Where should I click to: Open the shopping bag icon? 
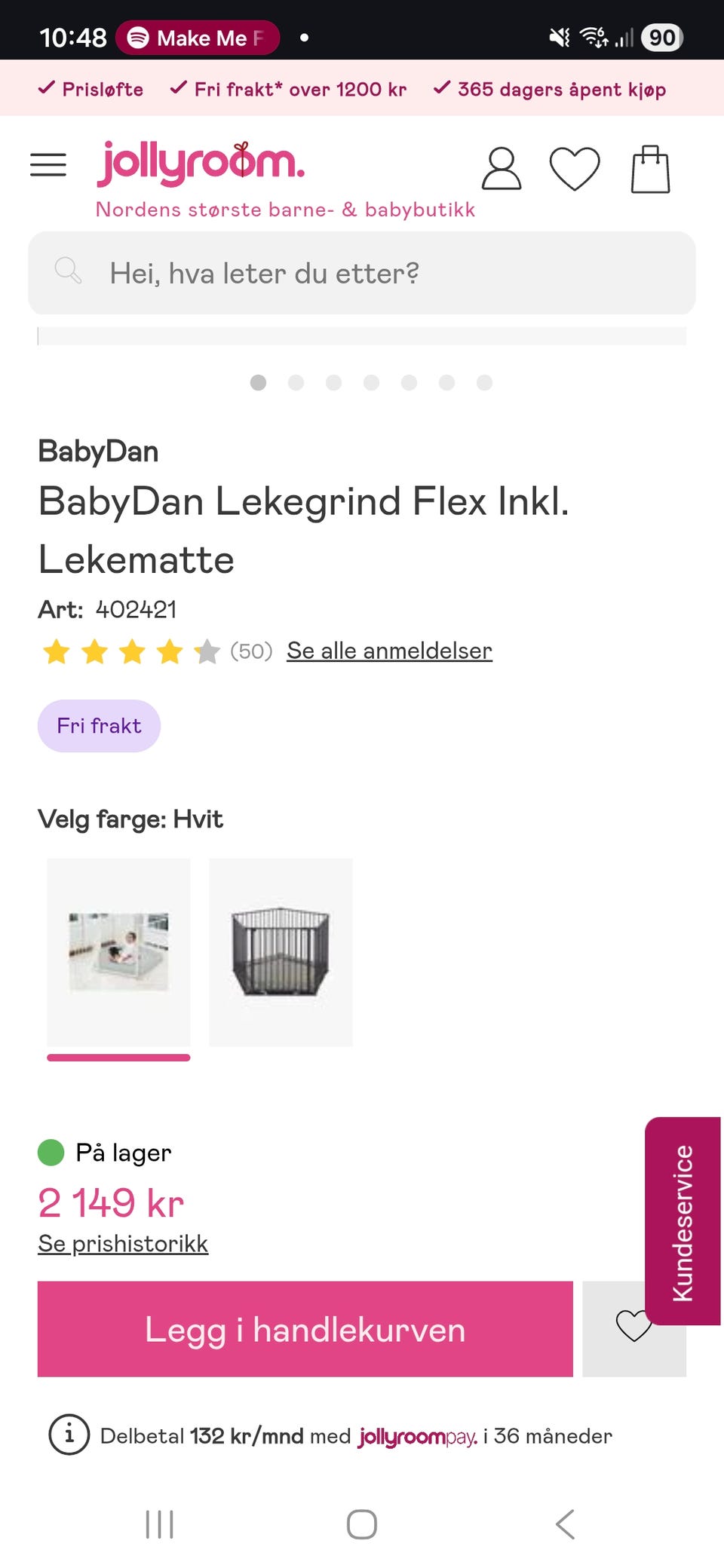click(650, 167)
